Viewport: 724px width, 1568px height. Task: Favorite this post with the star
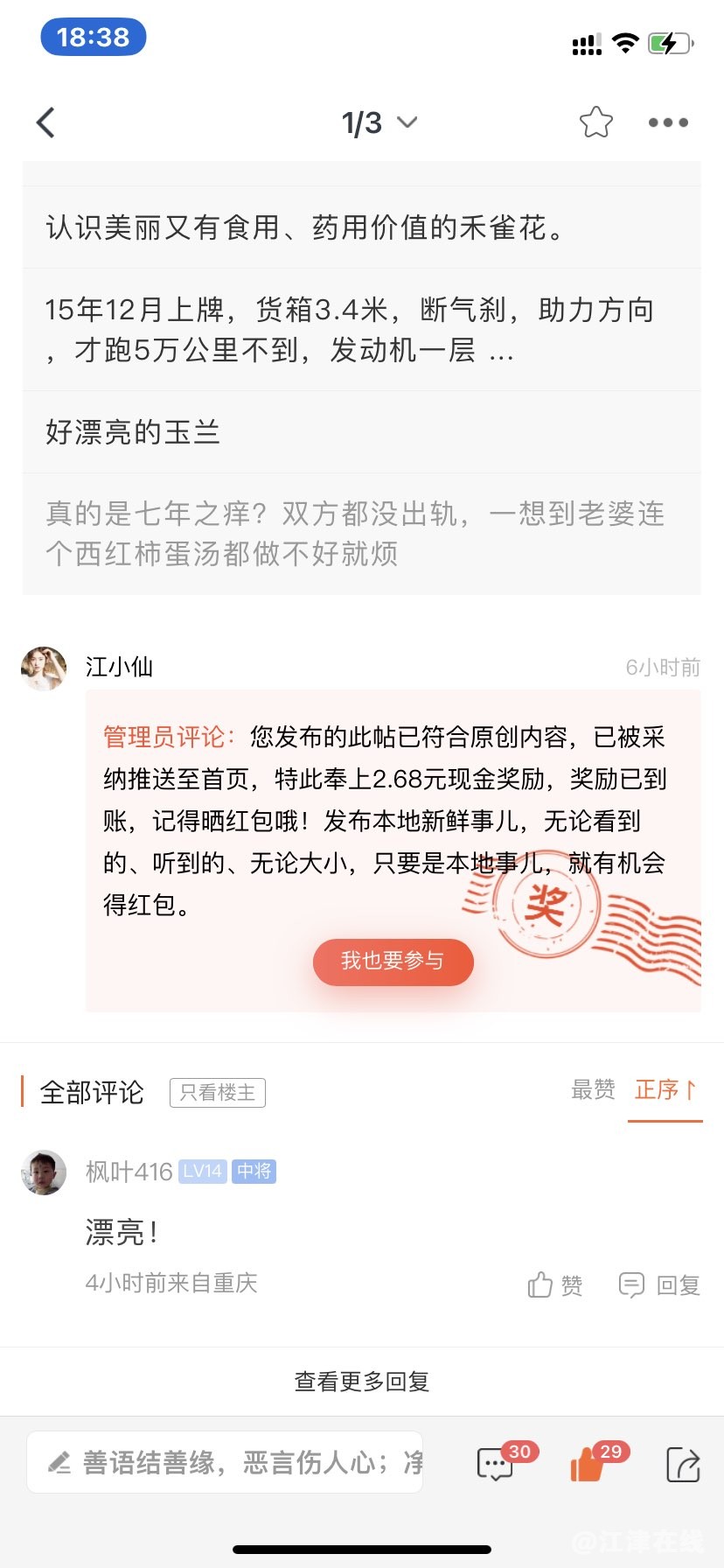[x=595, y=122]
